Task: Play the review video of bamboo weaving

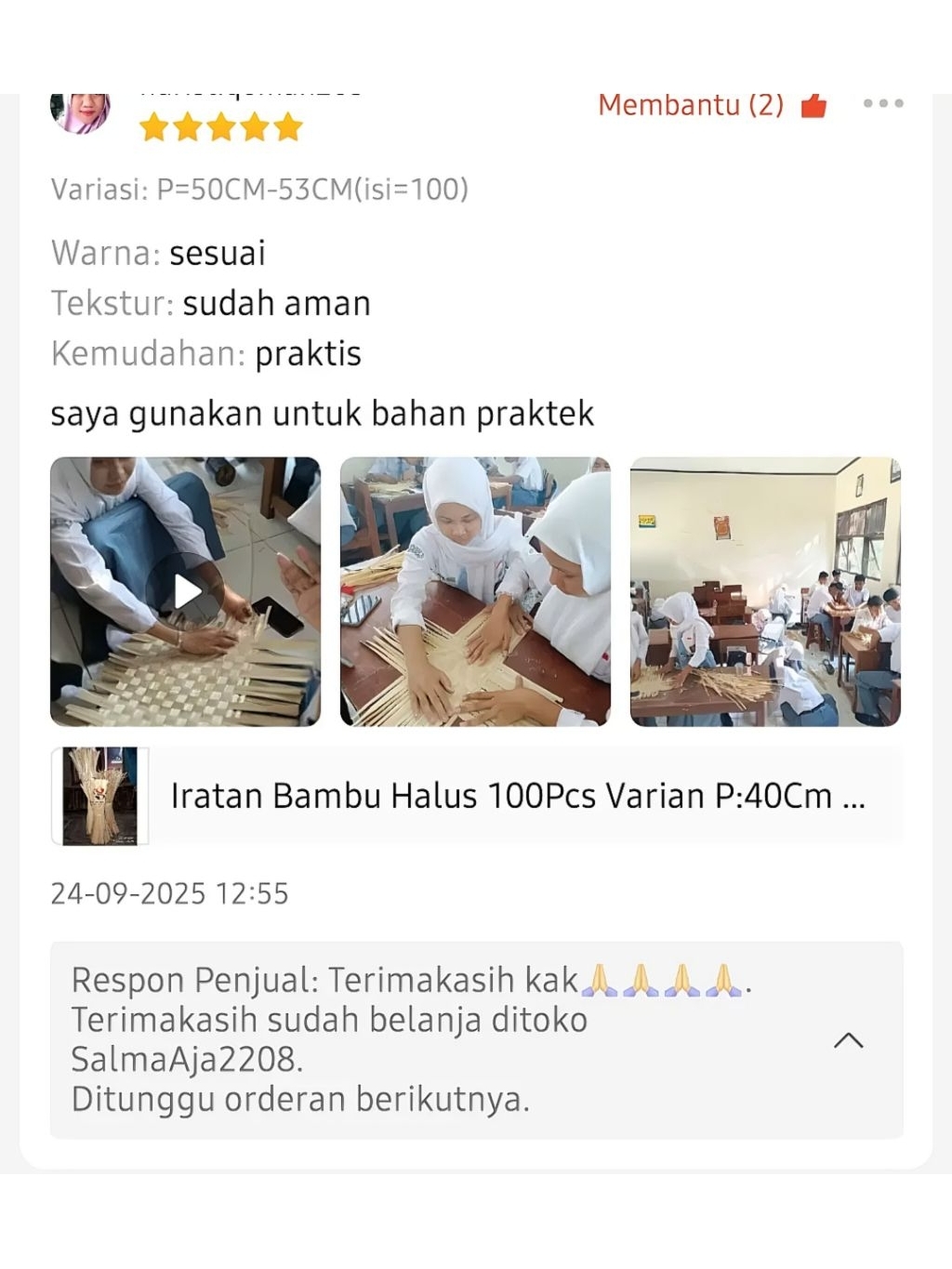Action: (186, 591)
